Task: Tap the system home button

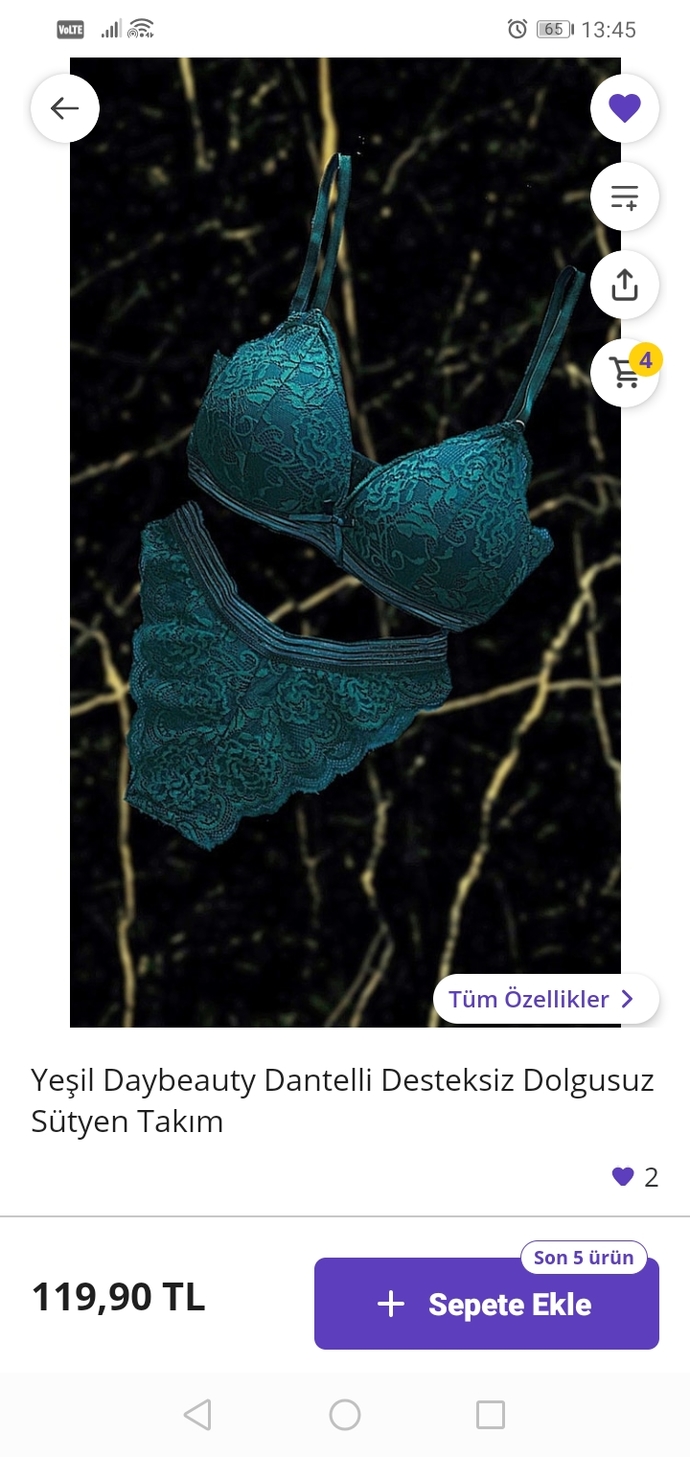Action: pyautogui.click(x=345, y=1414)
